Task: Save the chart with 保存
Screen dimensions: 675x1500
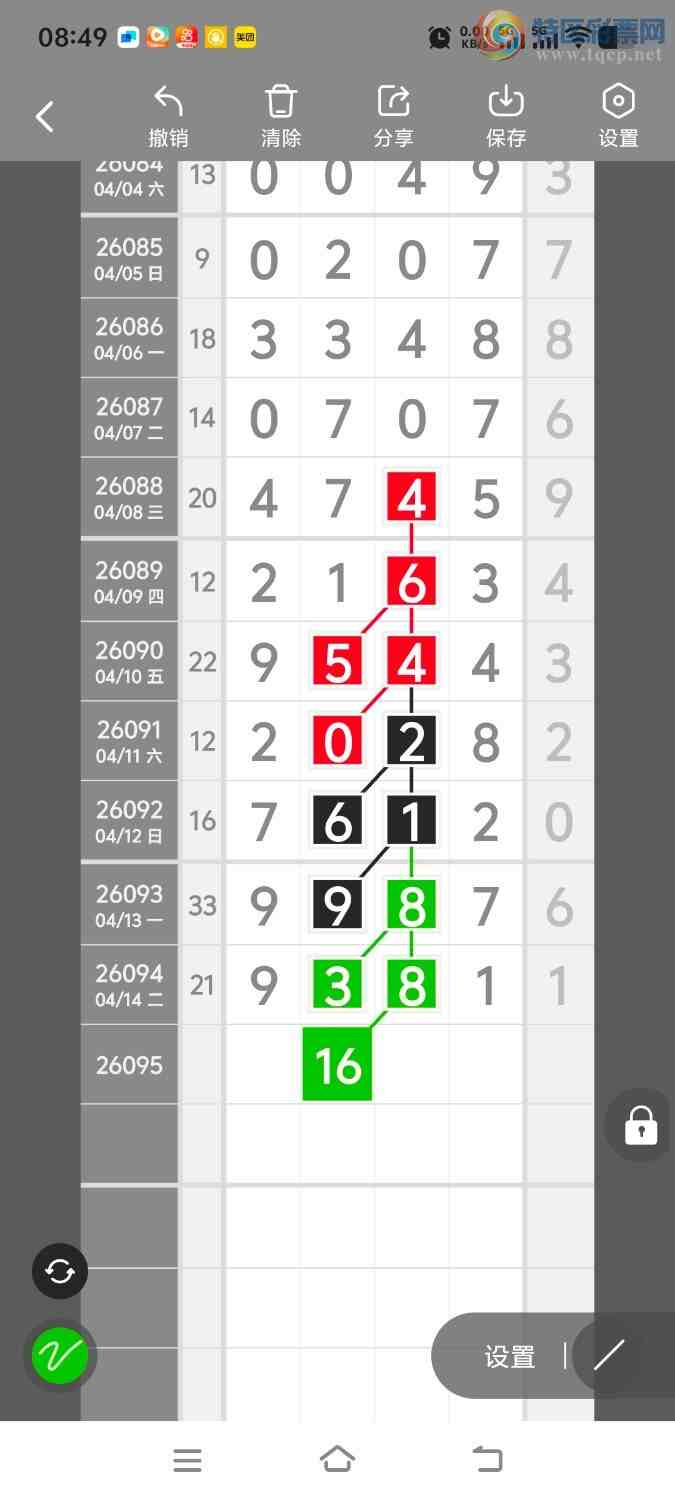Action: pos(506,117)
